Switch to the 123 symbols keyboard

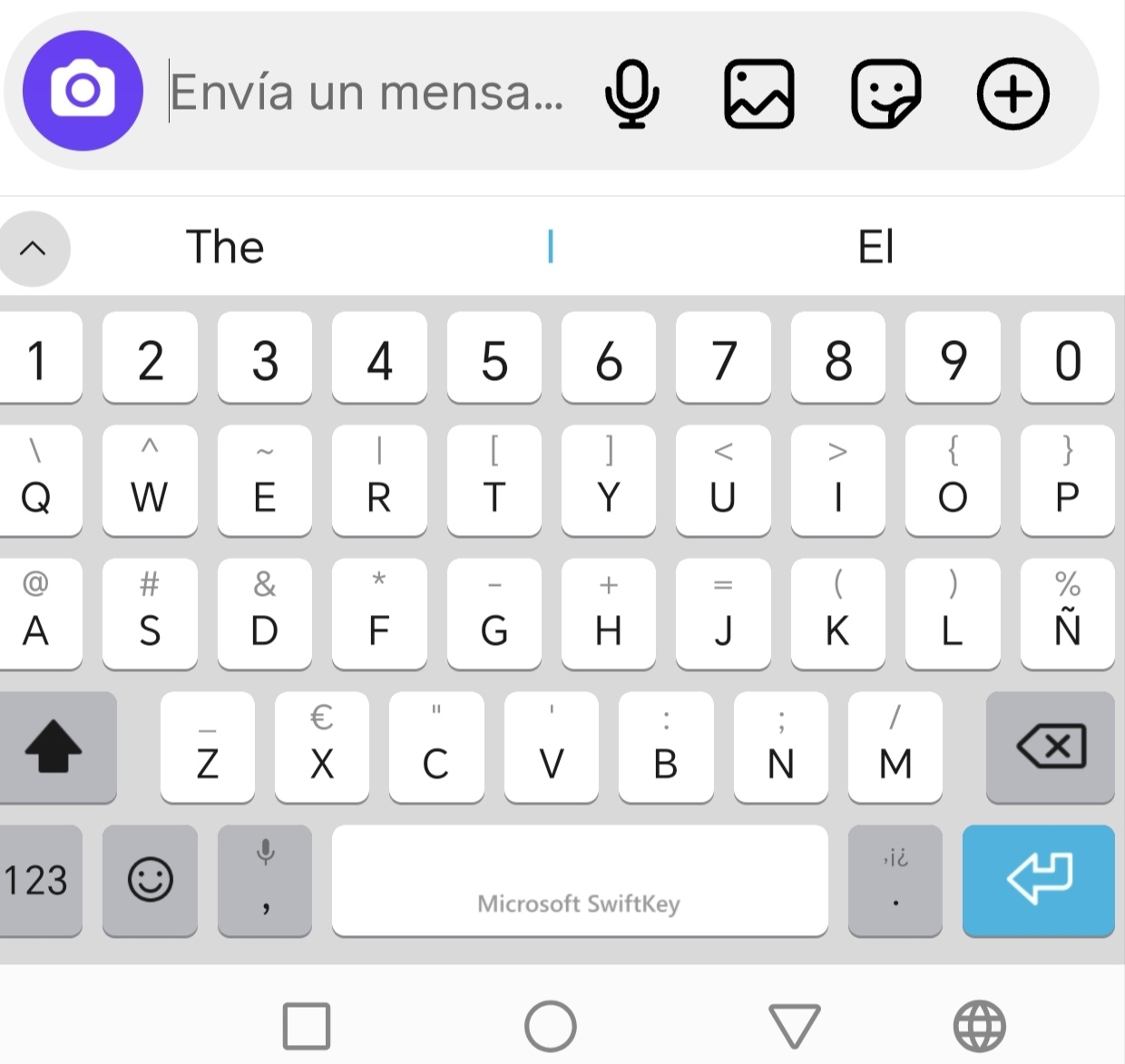(37, 880)
